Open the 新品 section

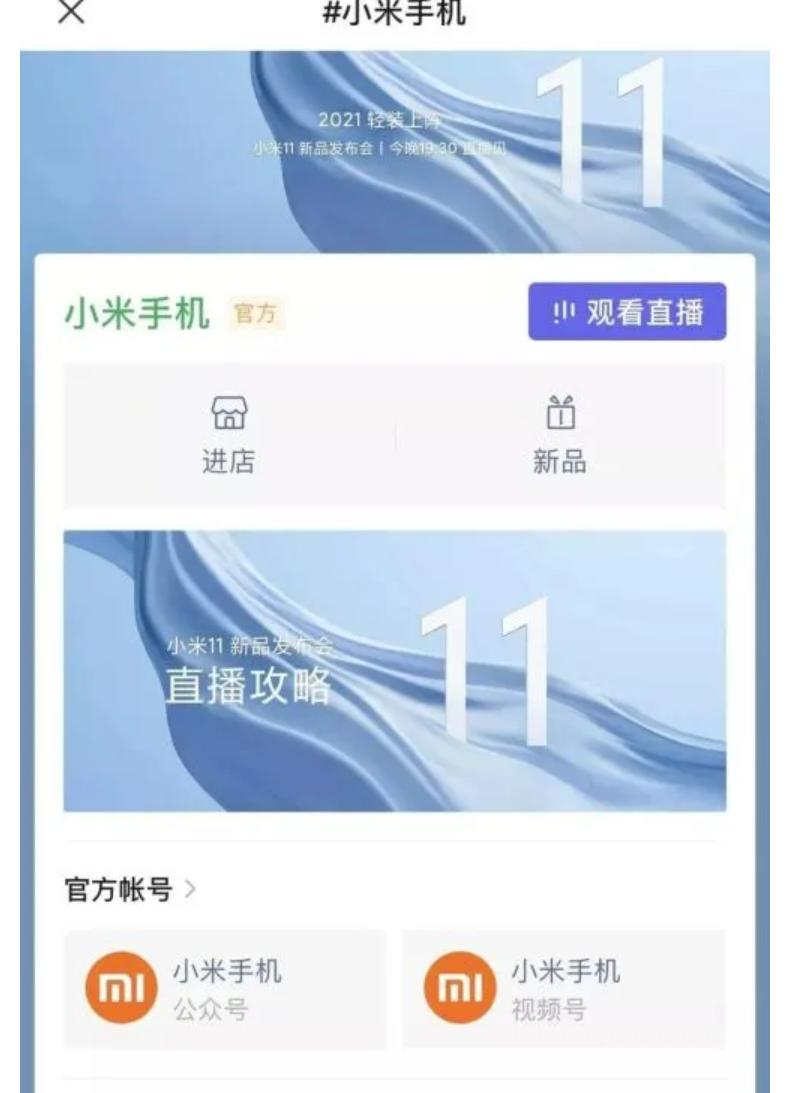click(560, 435)
